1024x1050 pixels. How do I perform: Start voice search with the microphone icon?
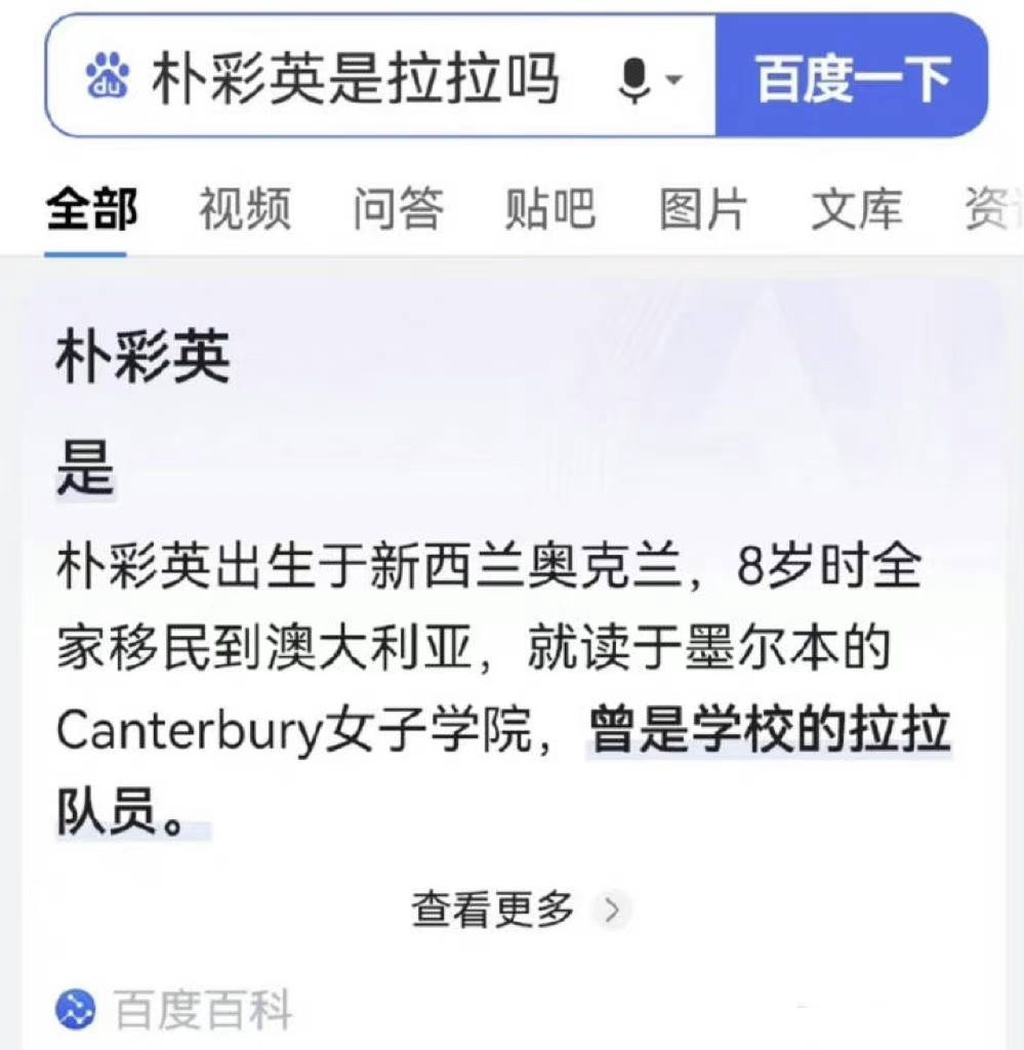[635, 78]
